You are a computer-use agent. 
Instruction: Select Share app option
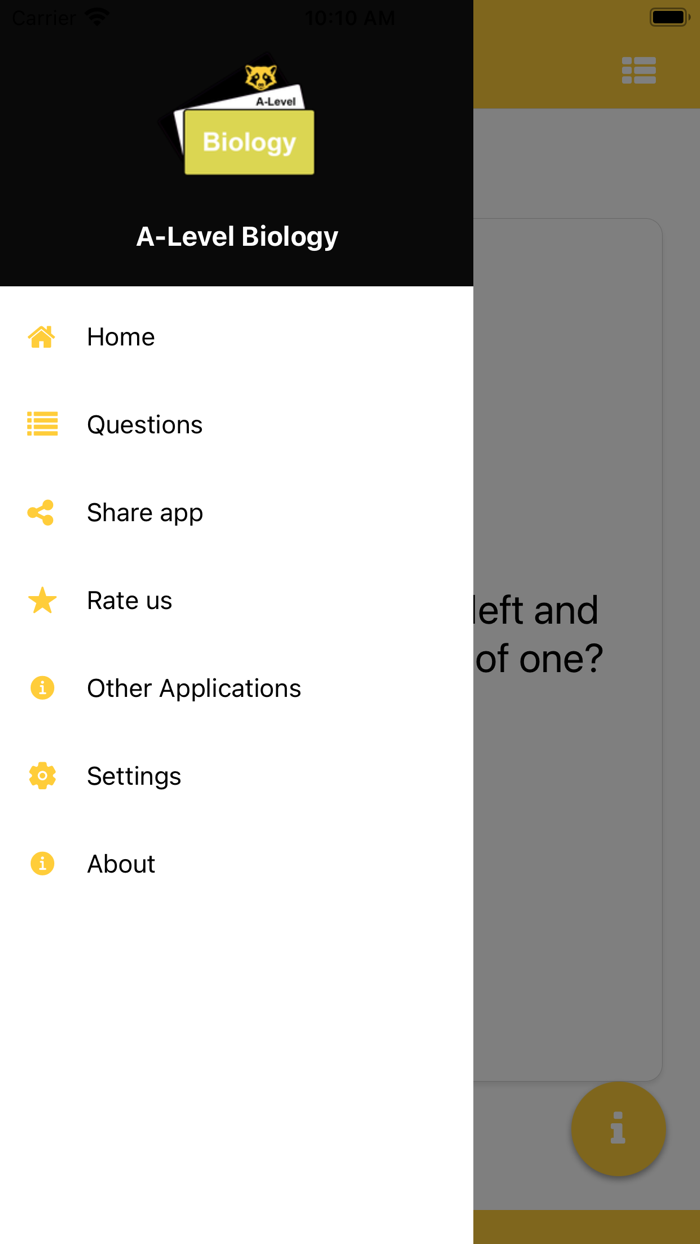tap(144, 513)
